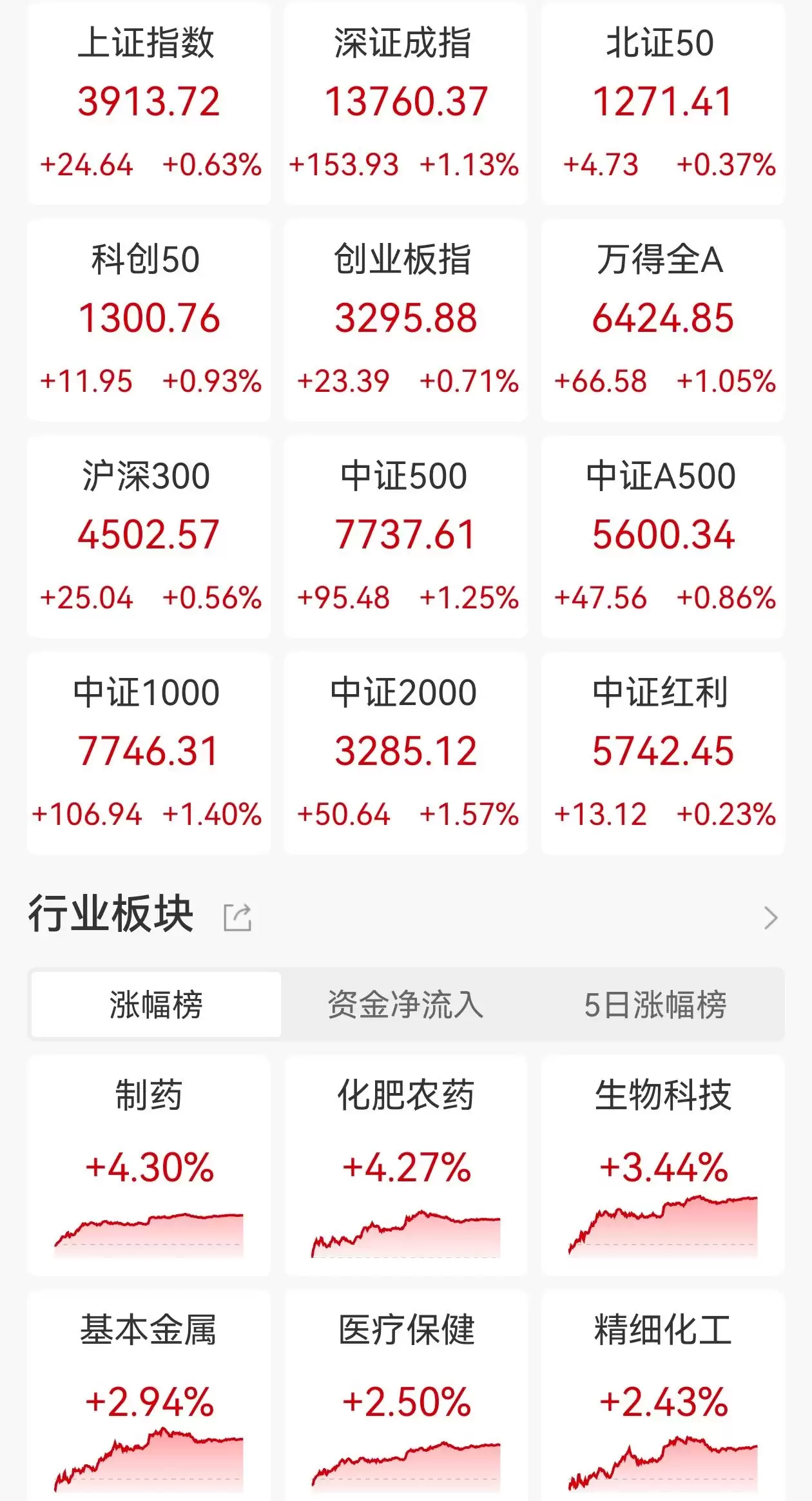Tap the 中证A500 index card

click(662, 537)
